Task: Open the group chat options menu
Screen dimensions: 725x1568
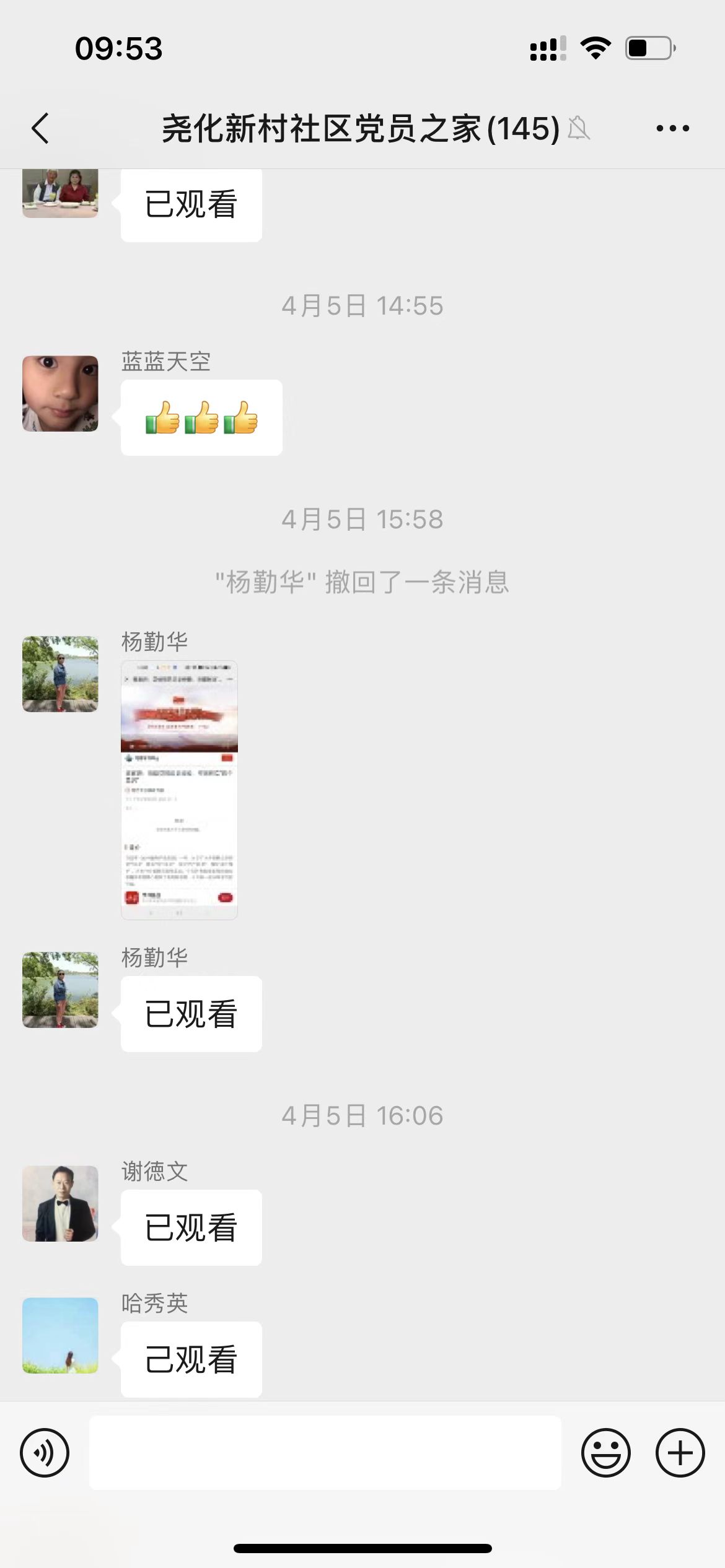Action: tap(672, 129)
